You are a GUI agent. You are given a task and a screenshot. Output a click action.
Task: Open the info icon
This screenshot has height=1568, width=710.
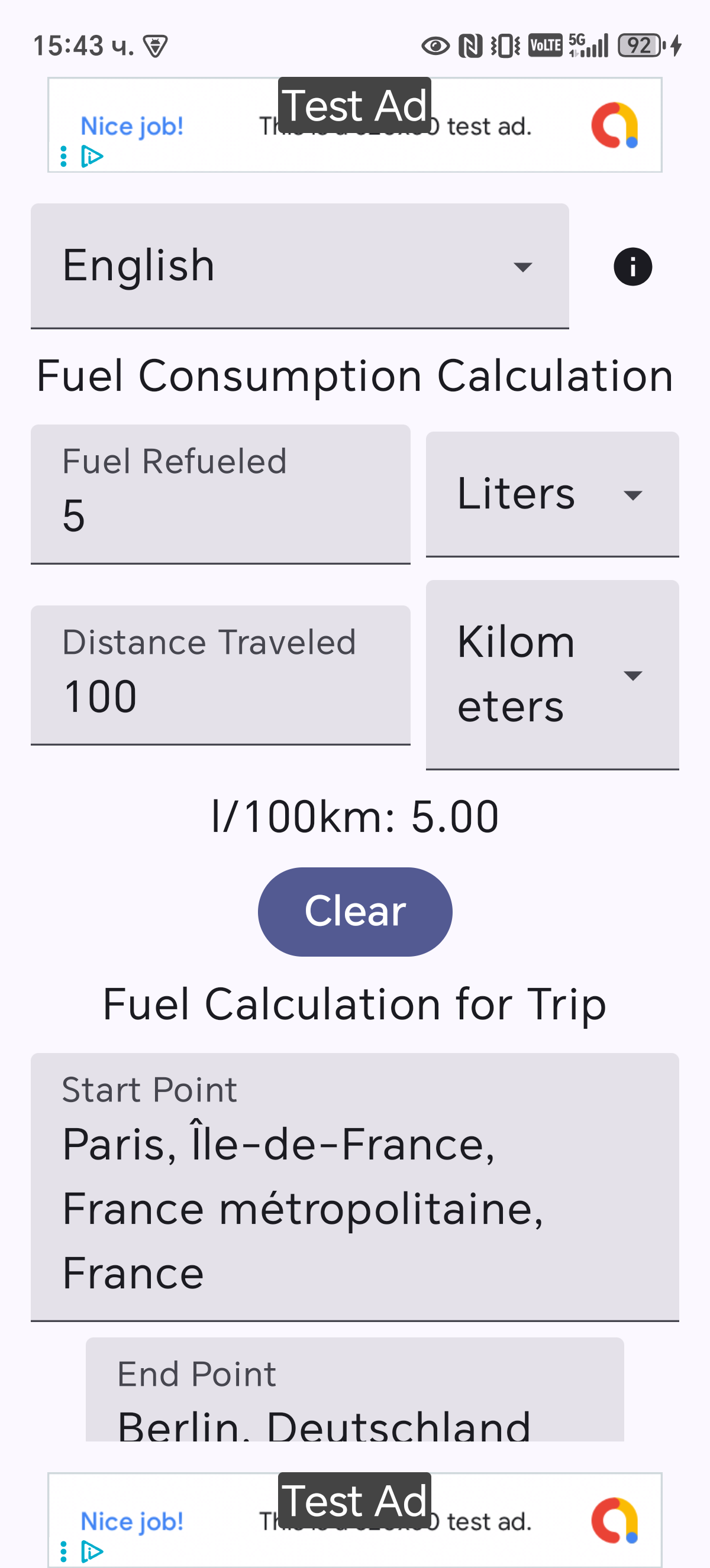(632, 267)
